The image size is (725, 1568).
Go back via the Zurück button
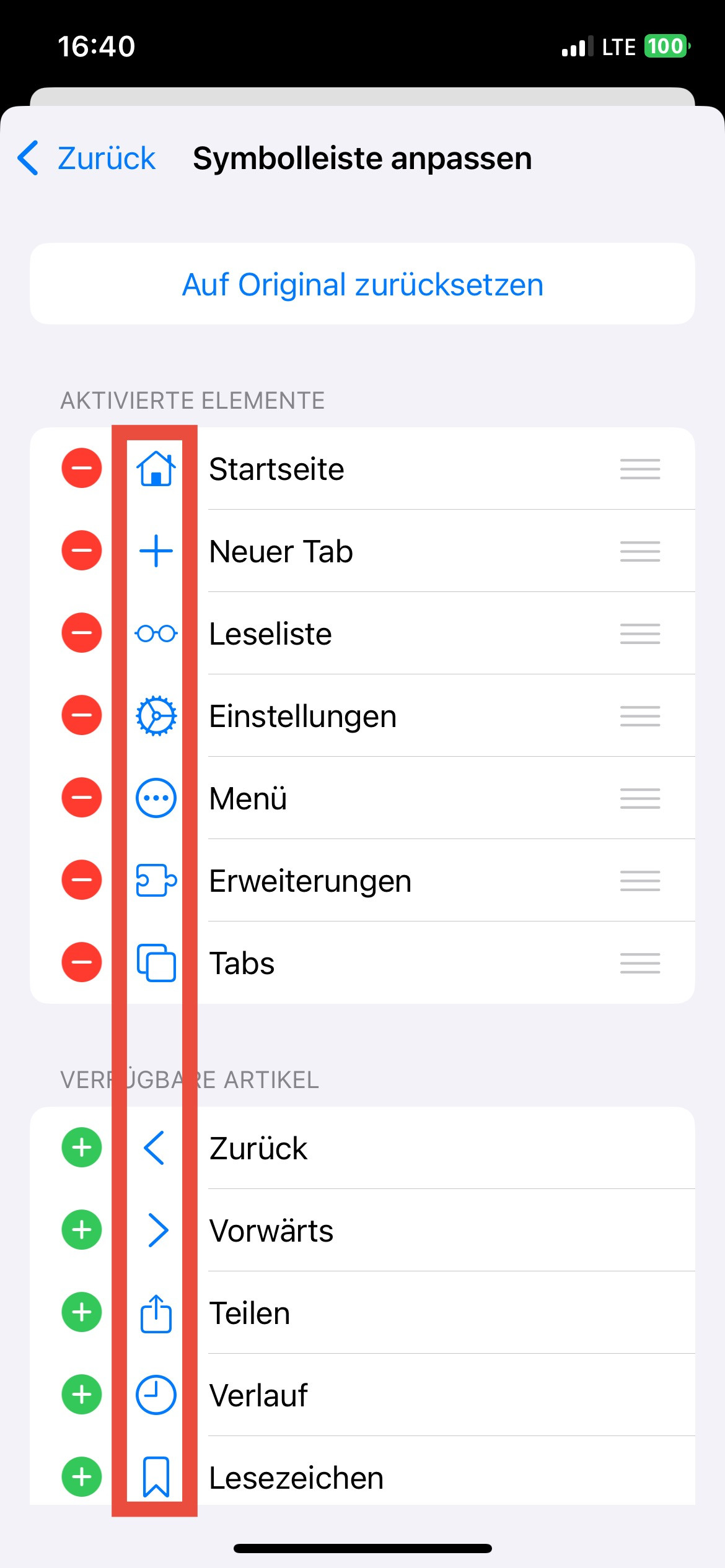coord(87,159)
